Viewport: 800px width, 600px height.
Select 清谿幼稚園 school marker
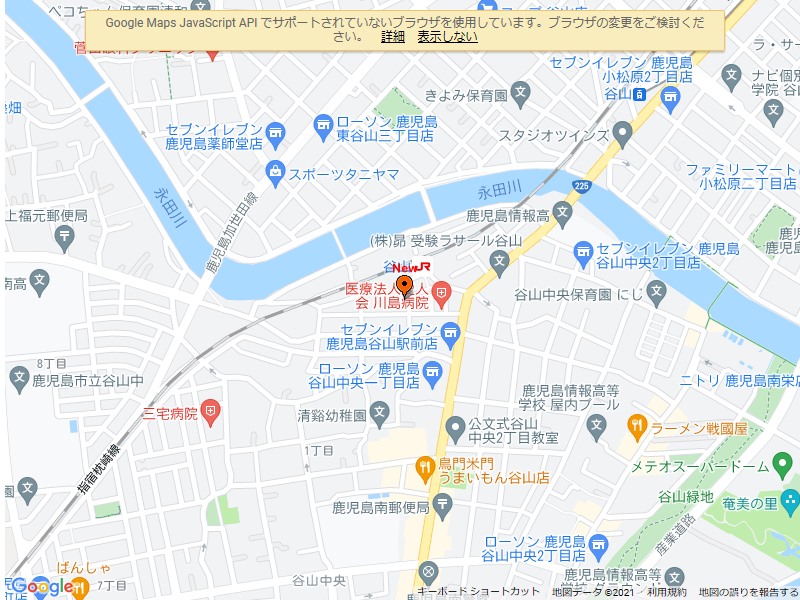click(380, 412)
